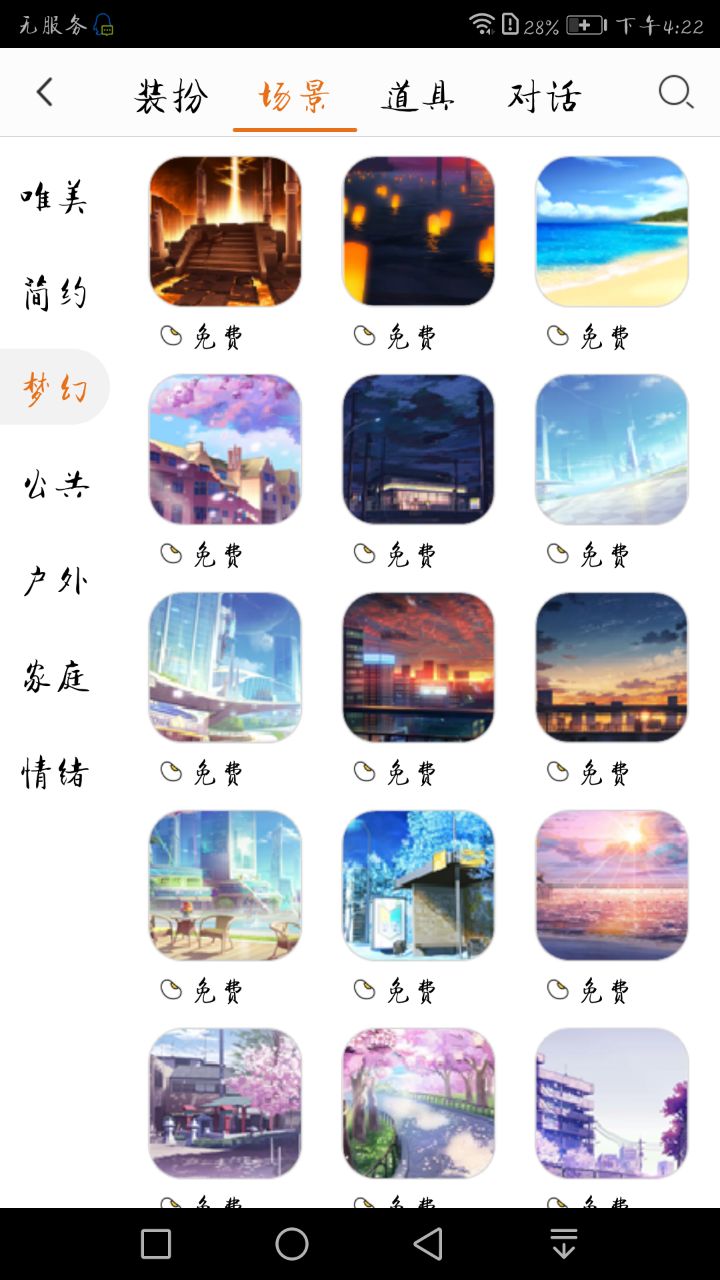The image size is (720, 1280).
Task: Tap the system home button
Action: coord(292,1244)
